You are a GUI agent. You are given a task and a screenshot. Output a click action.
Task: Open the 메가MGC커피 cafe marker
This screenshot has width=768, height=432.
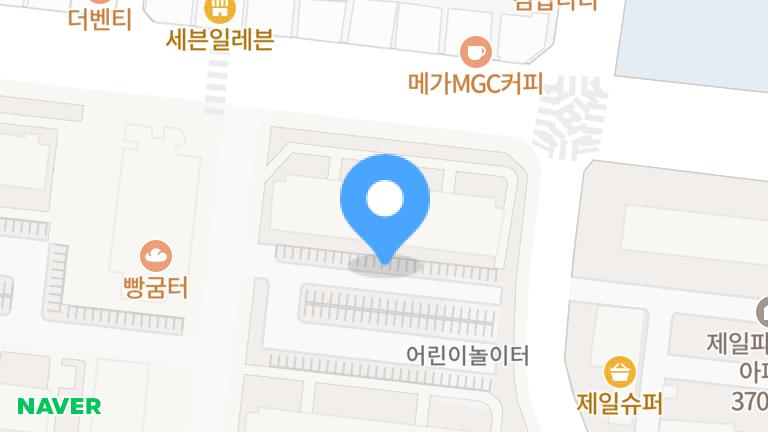[x=475, y=51]
